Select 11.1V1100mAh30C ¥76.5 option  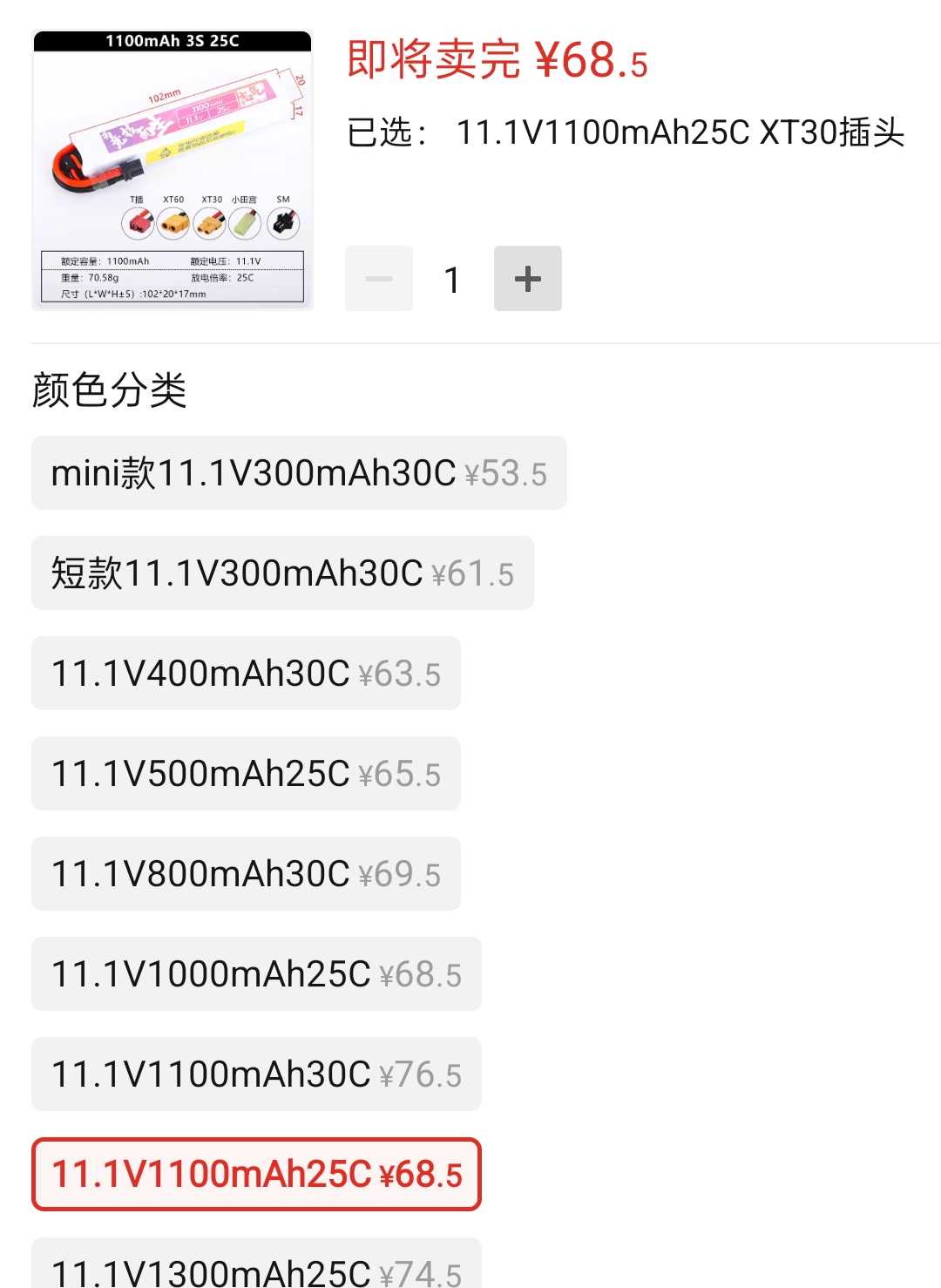coord(256,1074)
